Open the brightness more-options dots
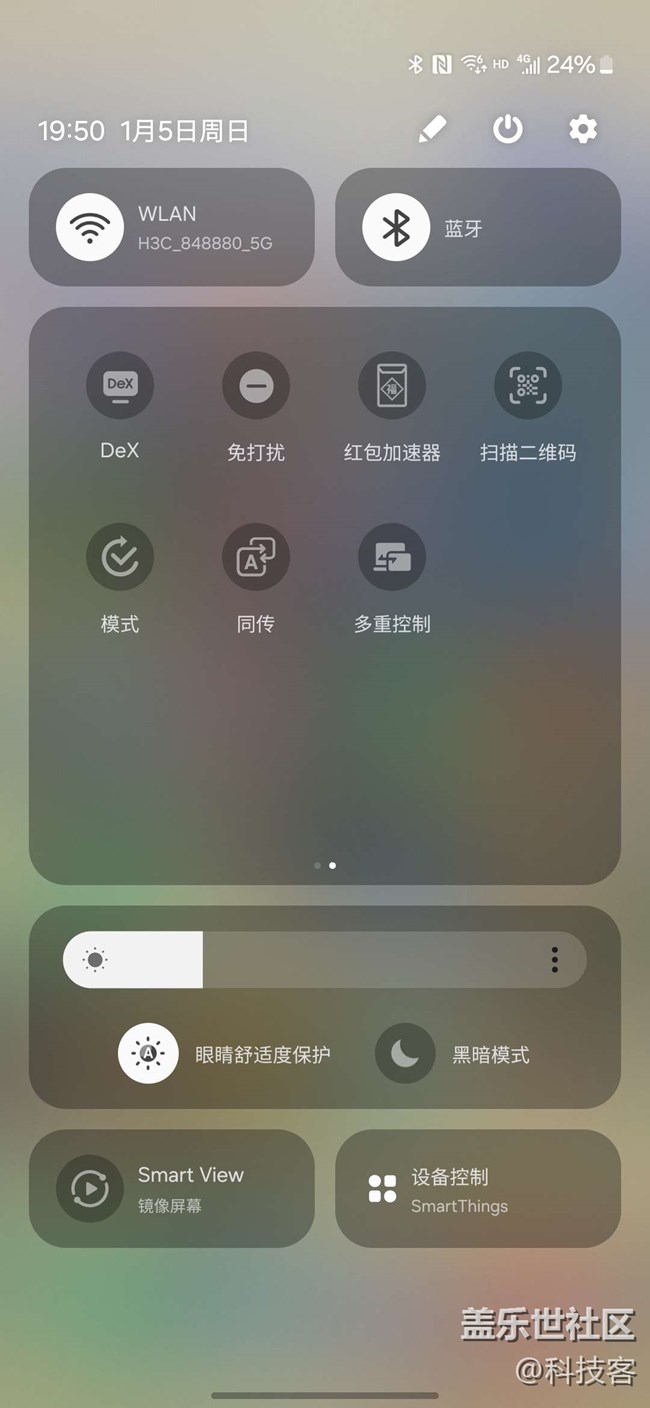This screenshot has height=1408, width=650. click(x=554, y=960)
